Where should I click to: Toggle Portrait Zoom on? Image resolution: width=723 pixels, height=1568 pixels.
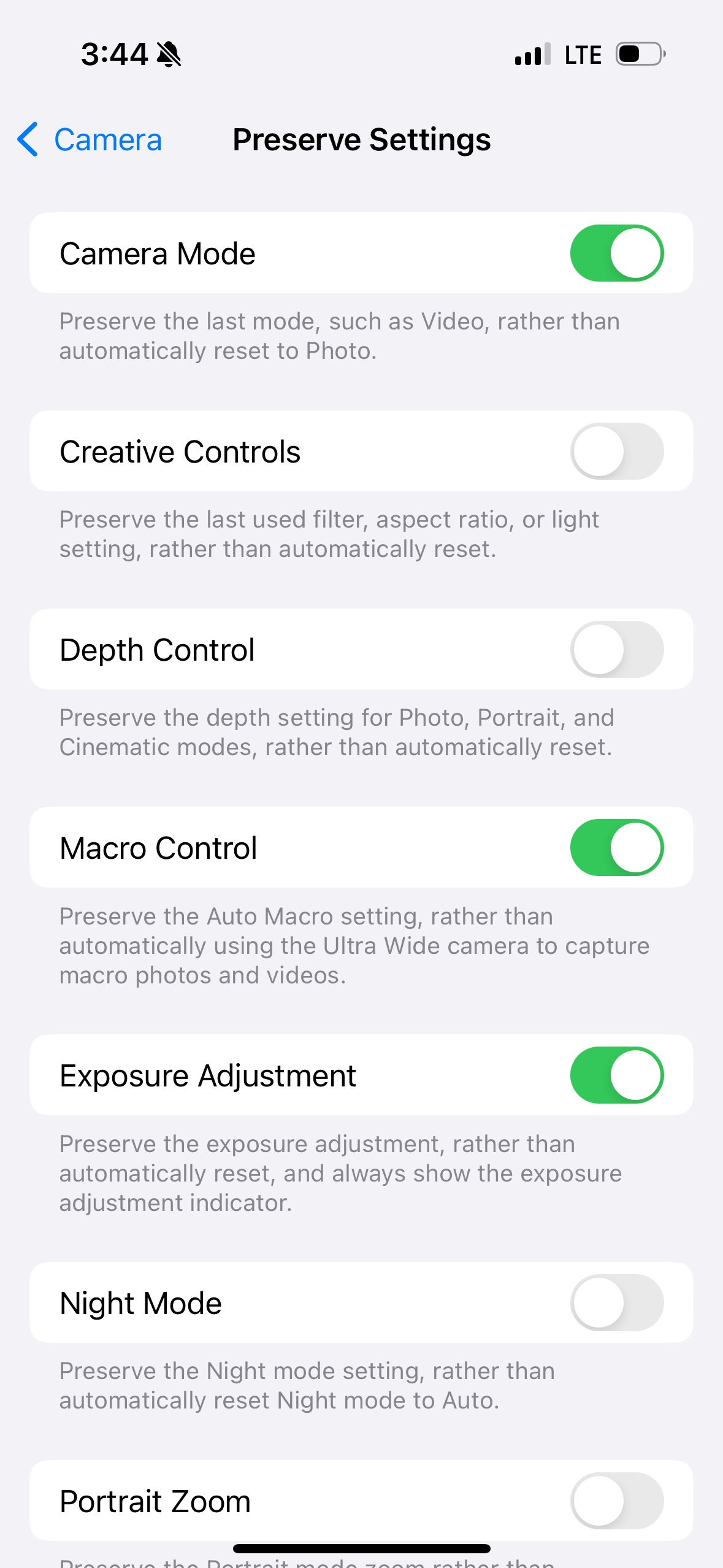[x=617, y=1501]
